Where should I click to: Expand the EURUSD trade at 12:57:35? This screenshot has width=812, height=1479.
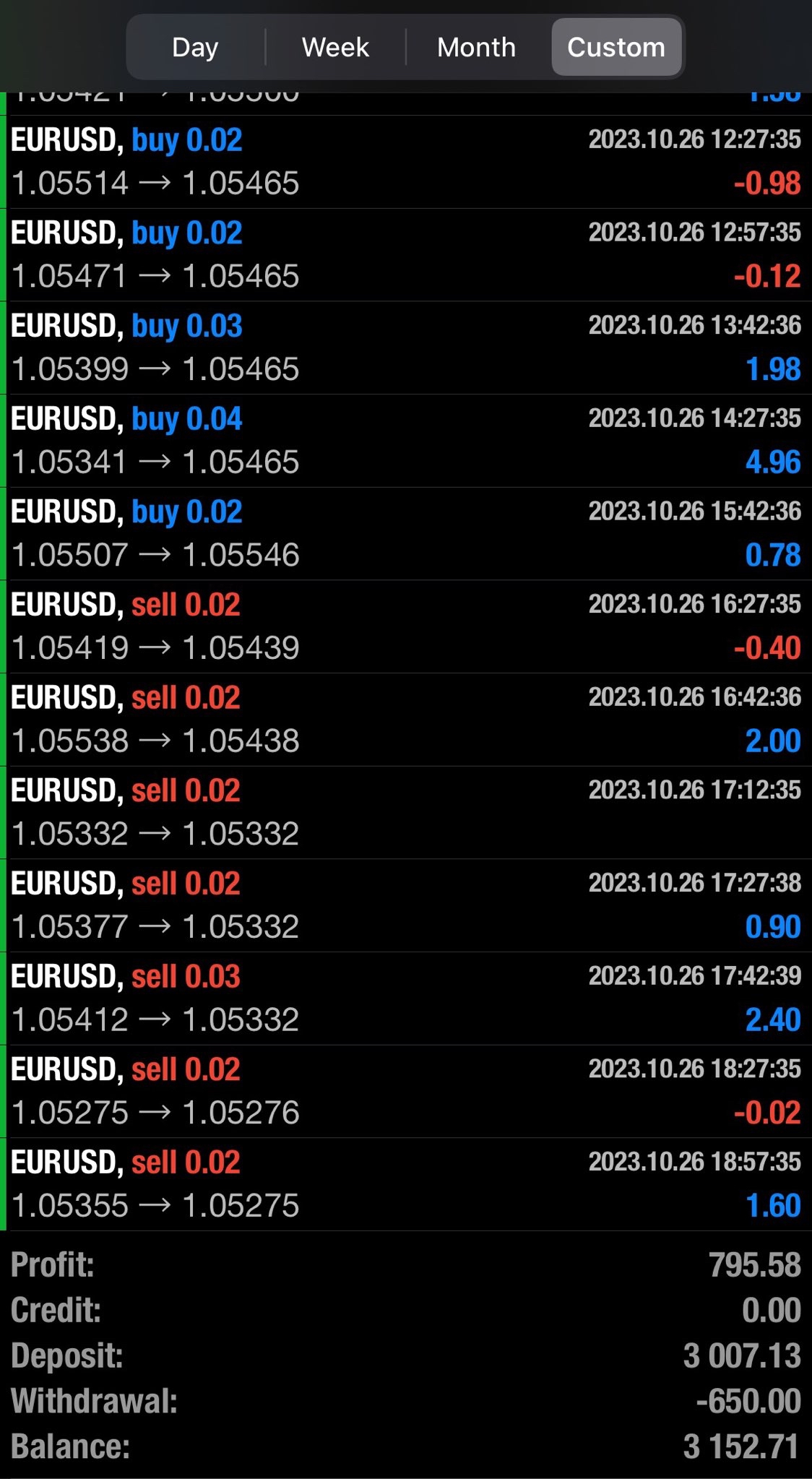click(x=406, y=255)
